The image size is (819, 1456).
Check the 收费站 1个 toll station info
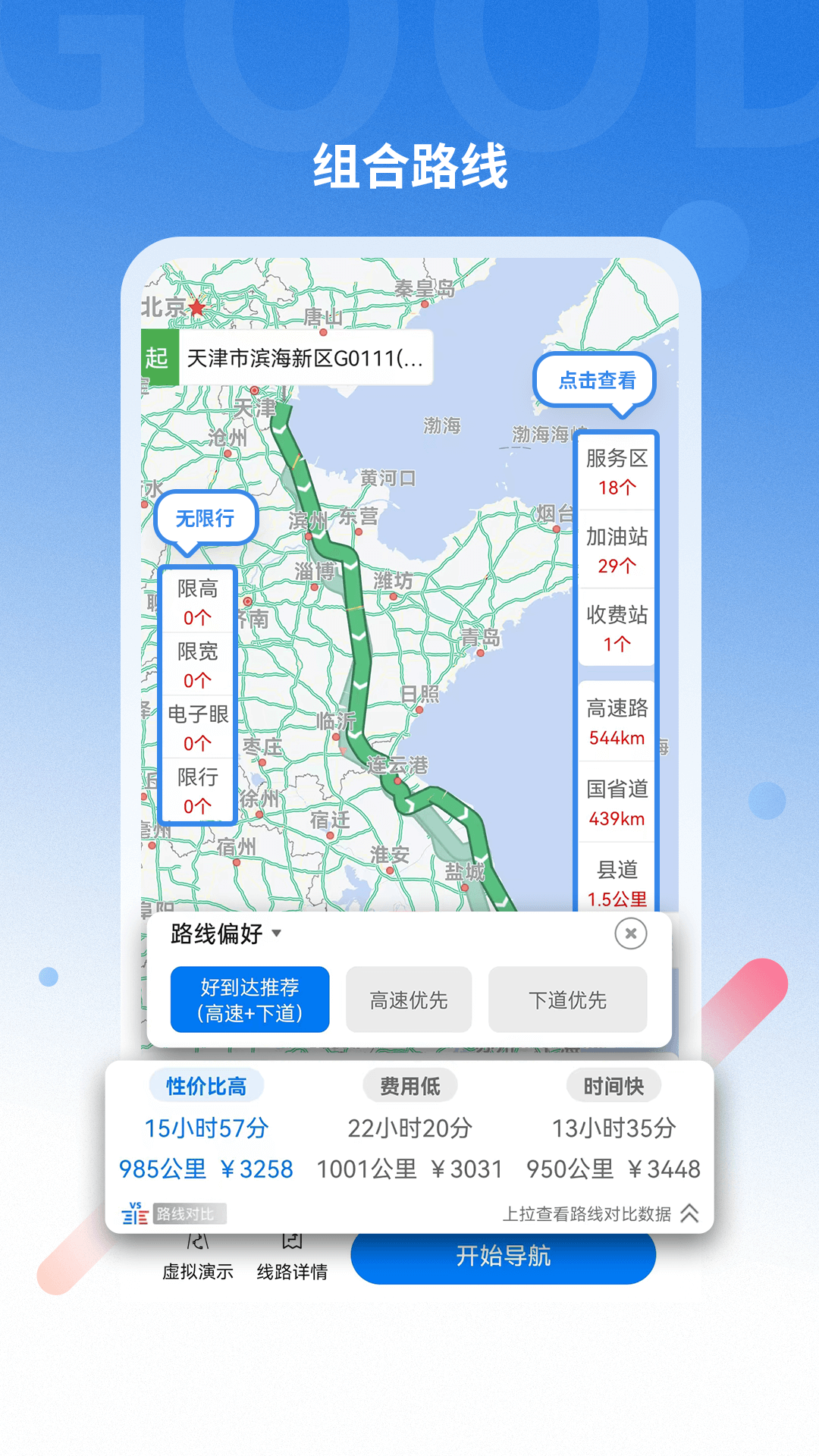pyautogui.click(x=616, y=631)
